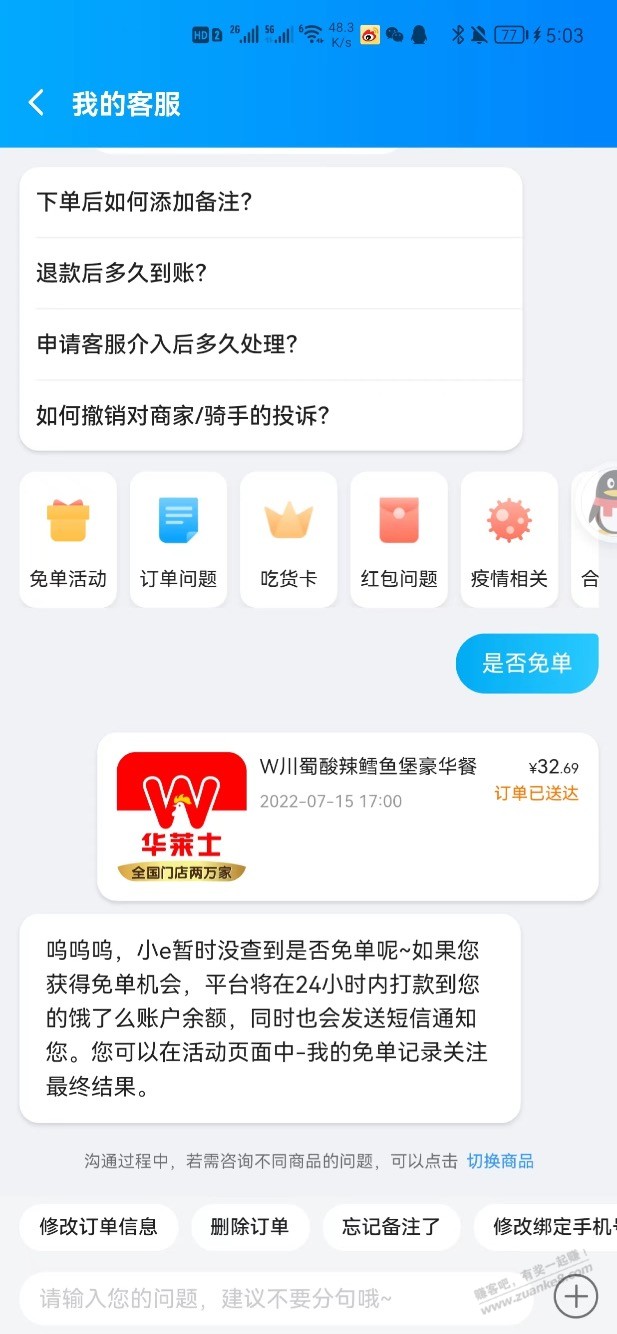Open question 下单后如何添加备注?
The image size is (617, 1334).
(271, 202)
